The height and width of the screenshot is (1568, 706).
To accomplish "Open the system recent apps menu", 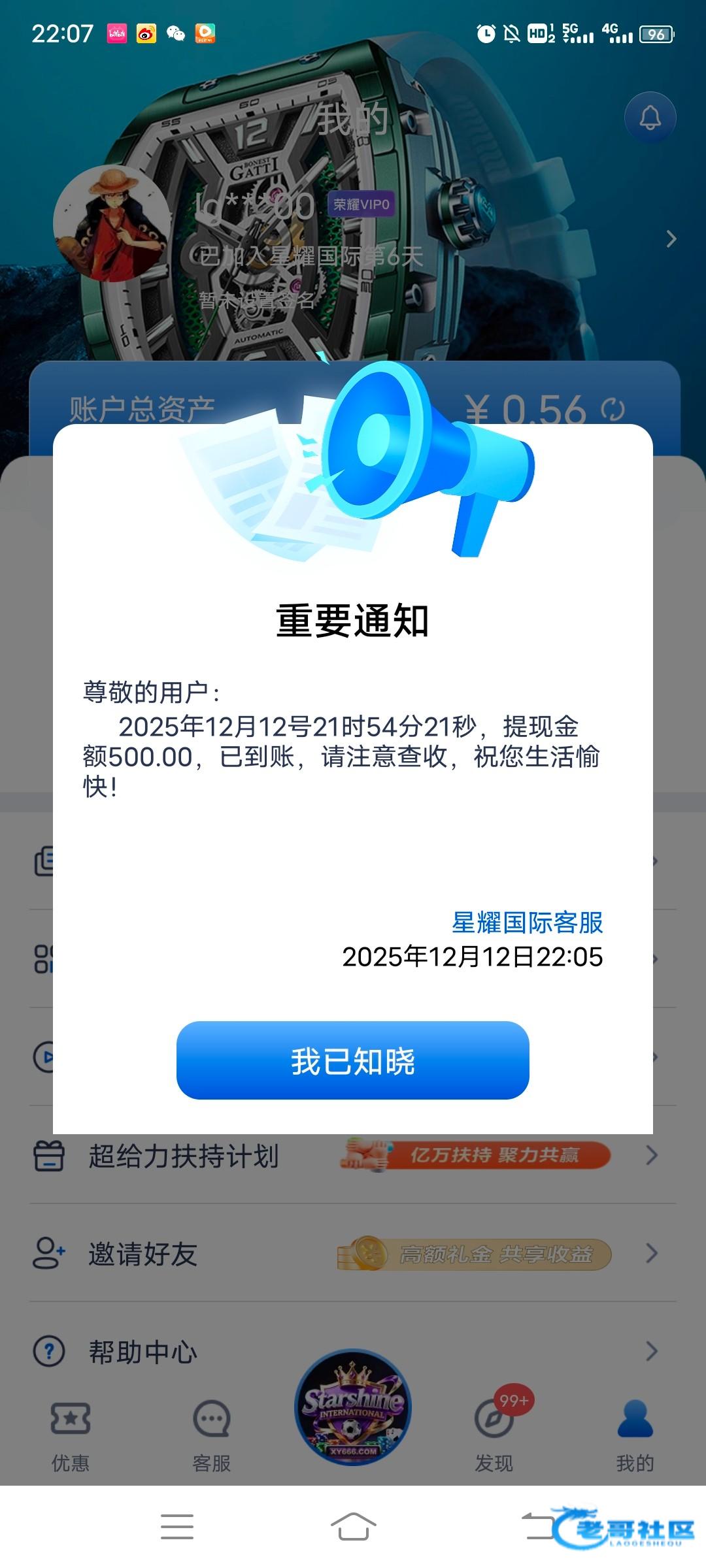I will tap(177, 1527).
